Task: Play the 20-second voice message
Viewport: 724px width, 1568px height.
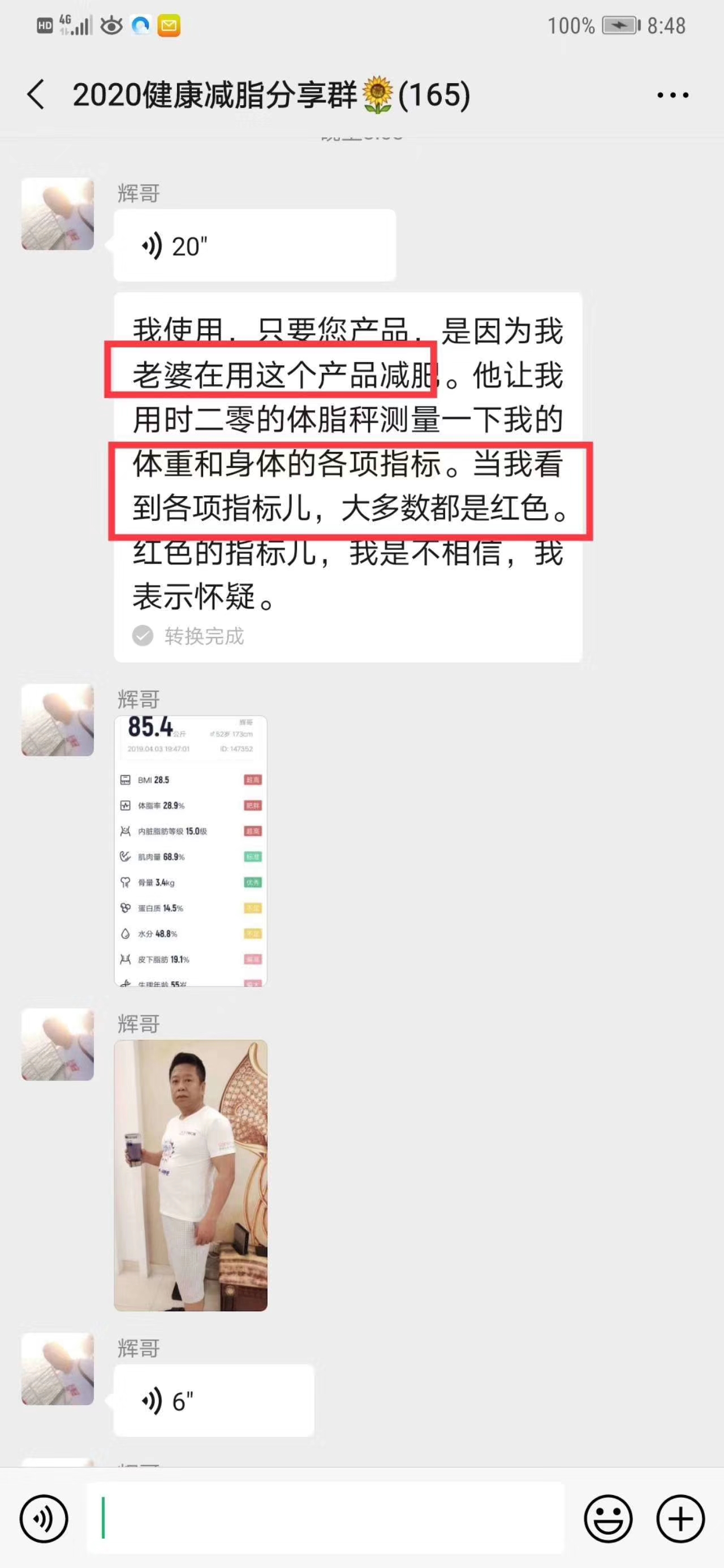Action: pyautogui.click(x=255, y=246)
